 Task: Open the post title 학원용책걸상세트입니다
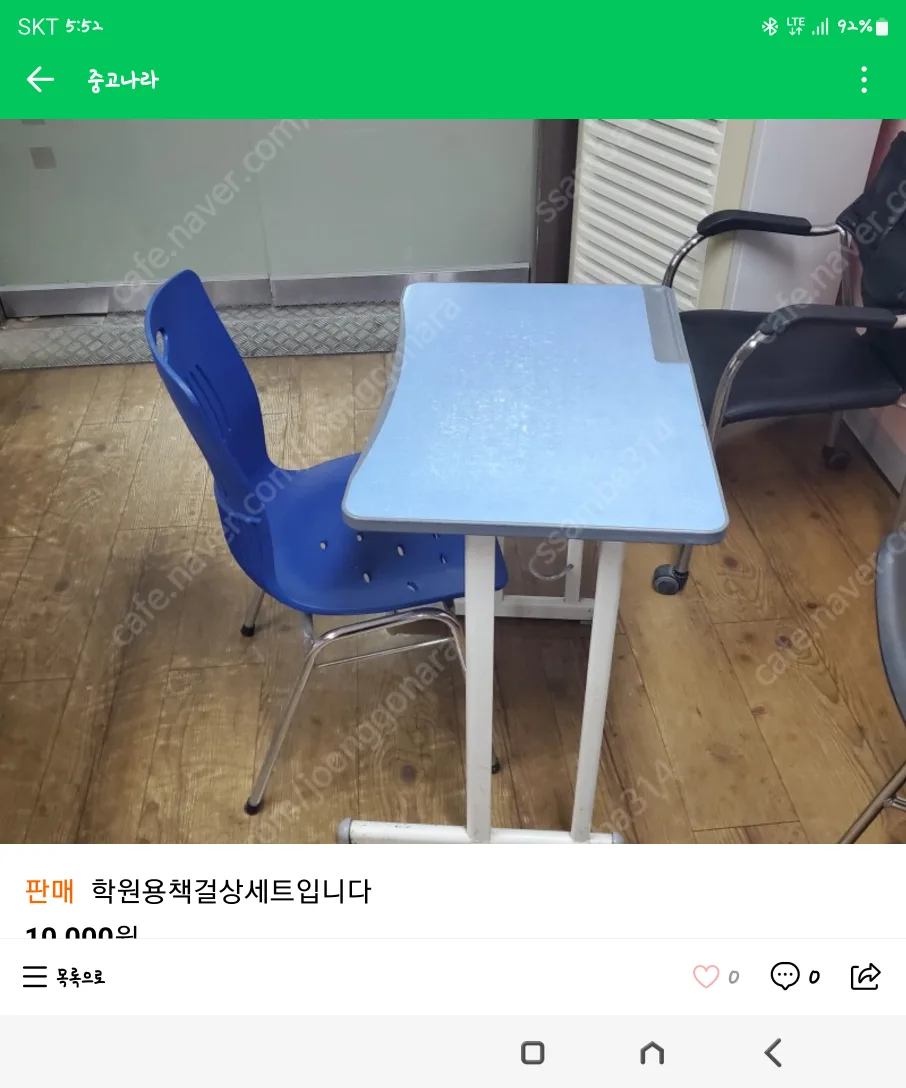tap(230, 892)
